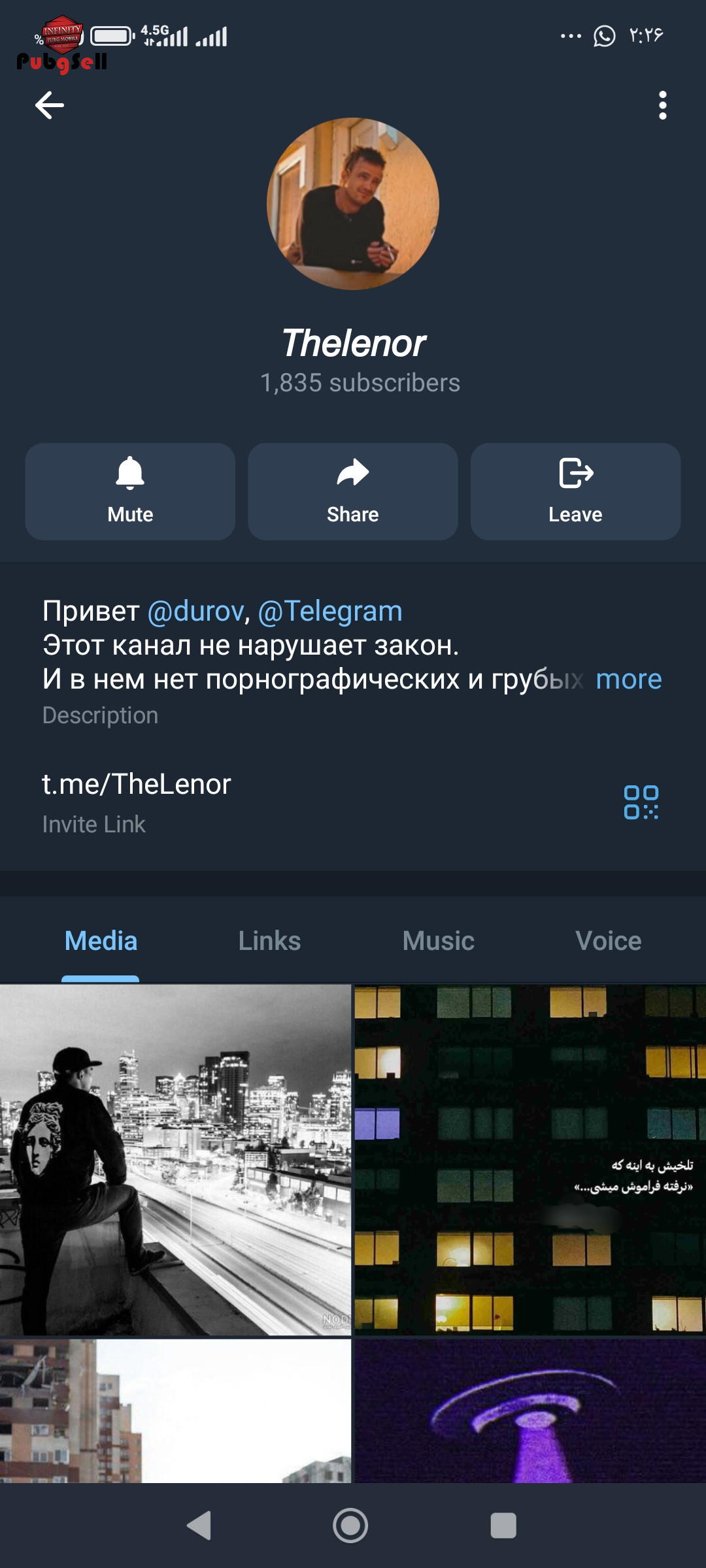Expand the description with more
The width and height of the screenshot is (706, 1568).
628,679
